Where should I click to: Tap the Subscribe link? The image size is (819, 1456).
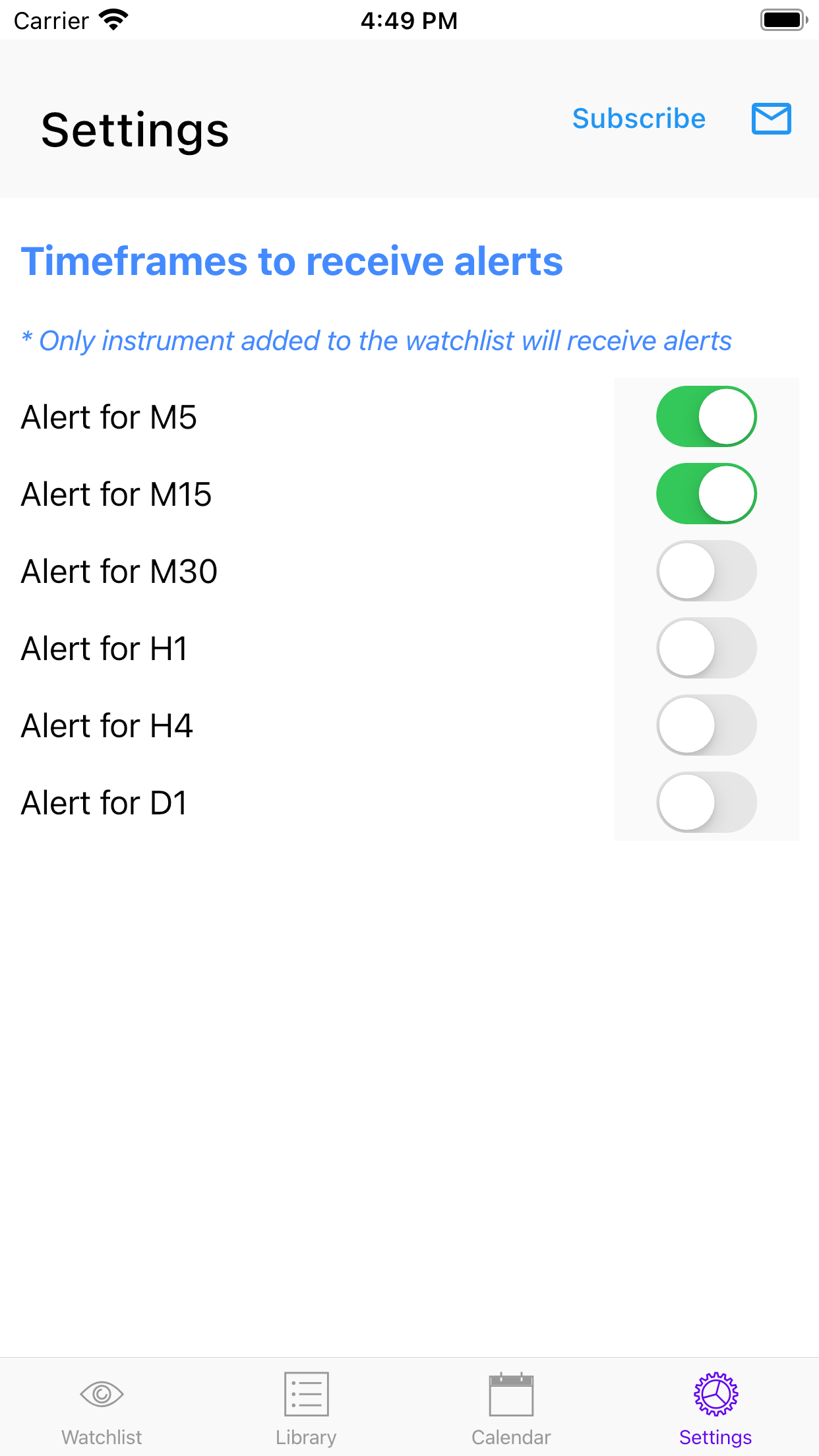tap(638, 119)
